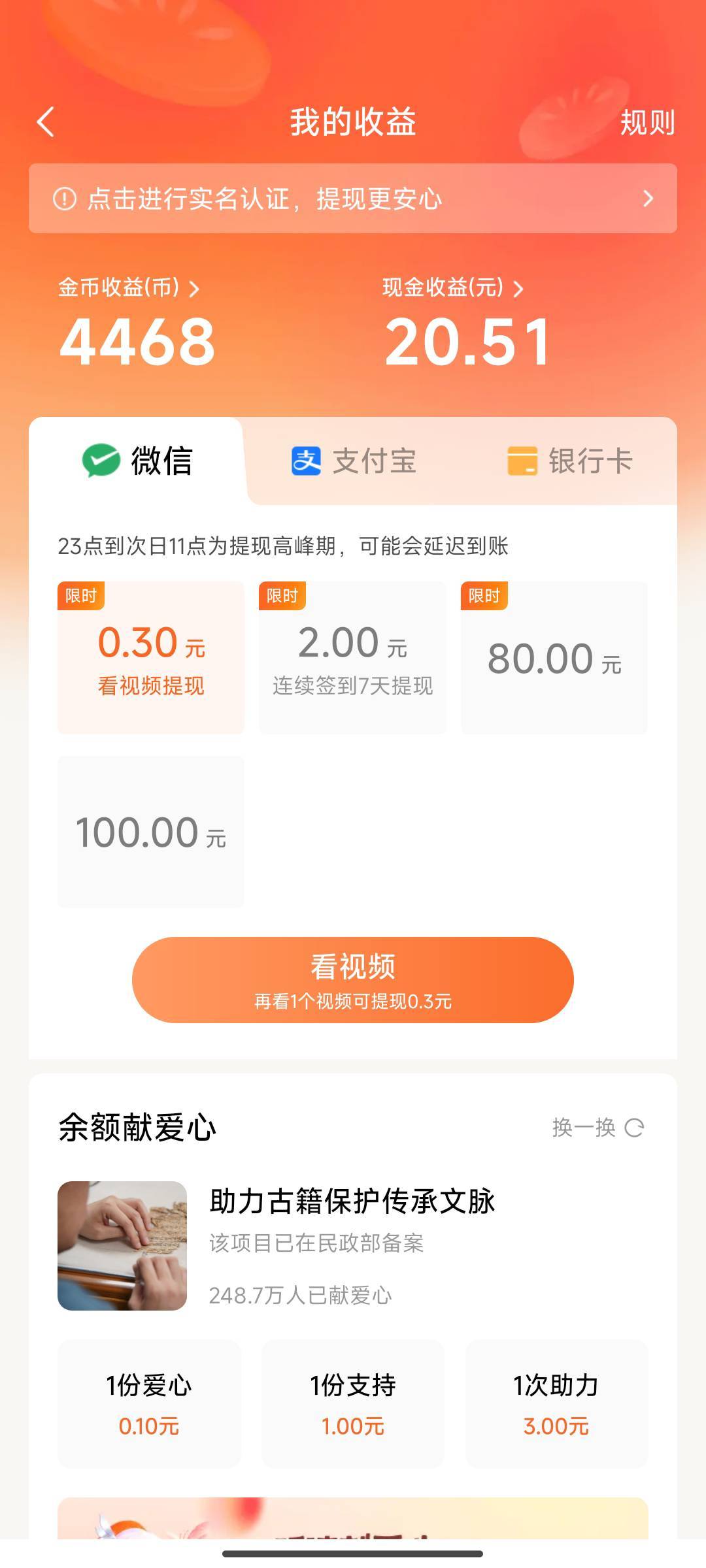Open the 规则 rules page
The image size is (706, 1568).
tap(647, 122)
